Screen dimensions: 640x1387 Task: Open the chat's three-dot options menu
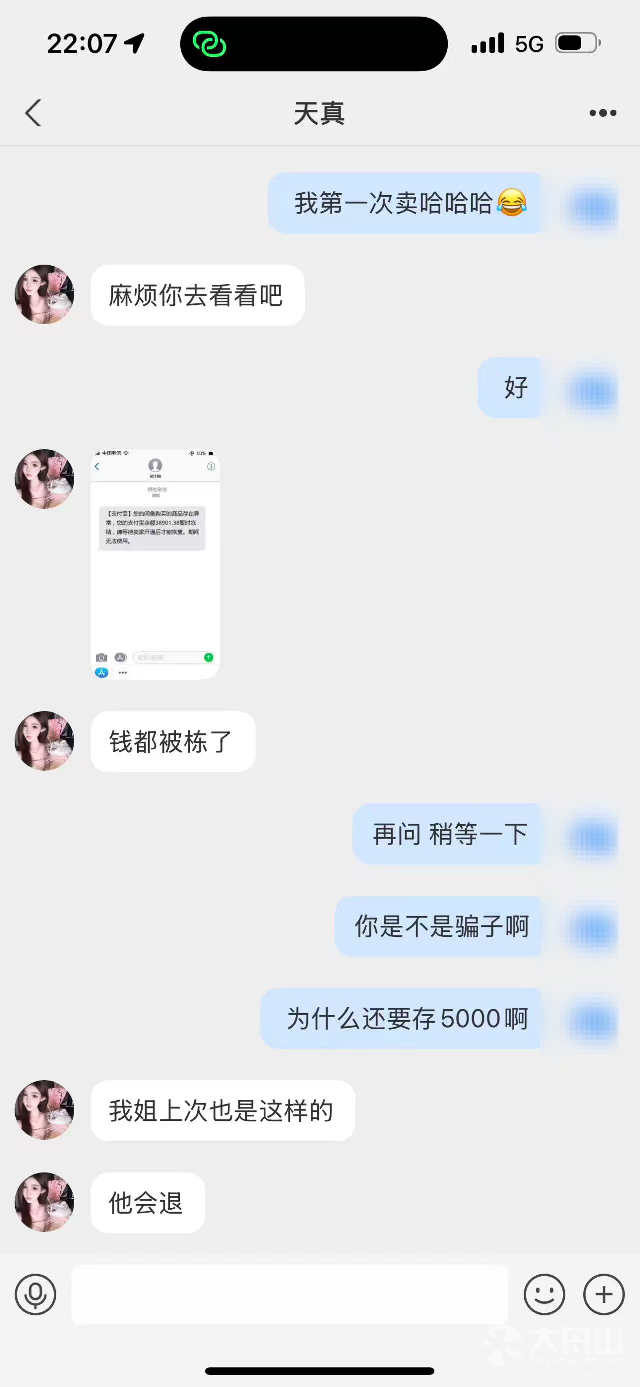coord(603,113)
